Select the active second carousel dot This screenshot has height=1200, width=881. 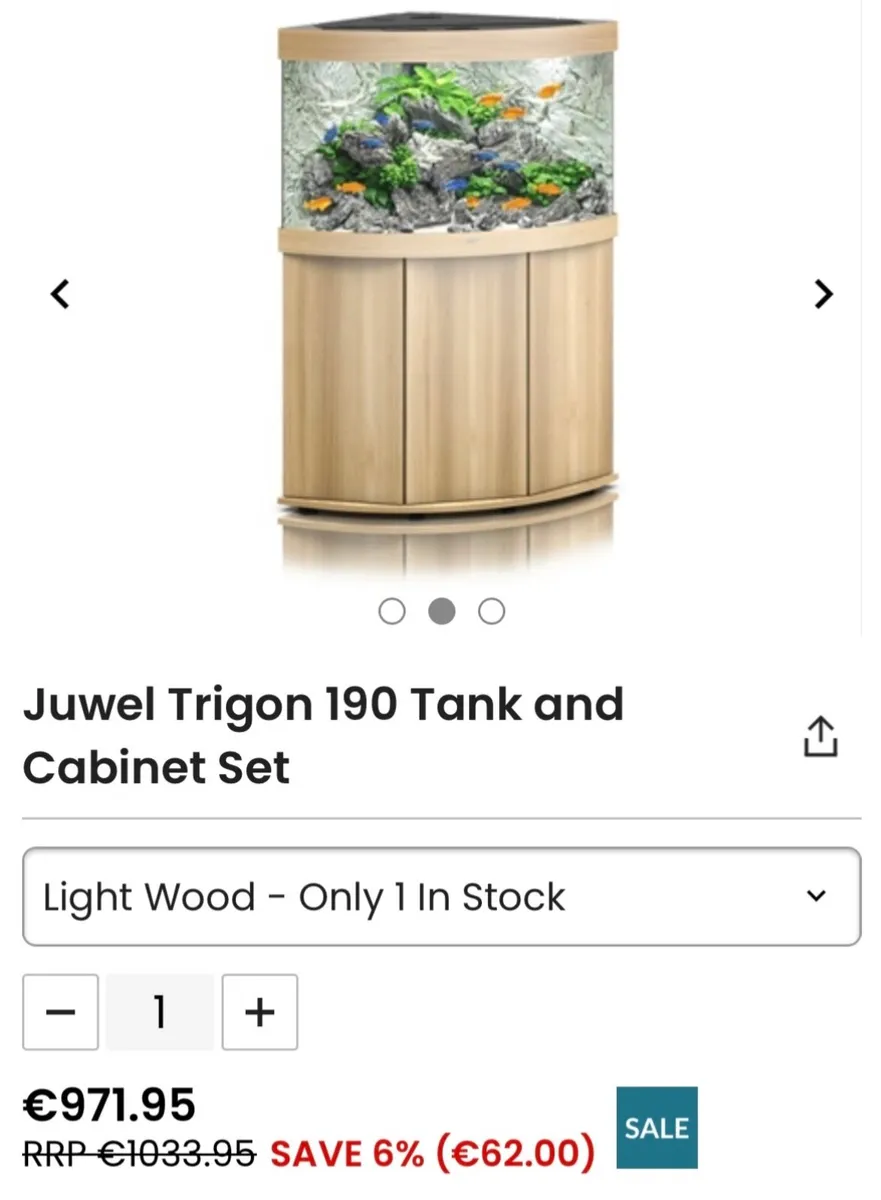(442, 611)
